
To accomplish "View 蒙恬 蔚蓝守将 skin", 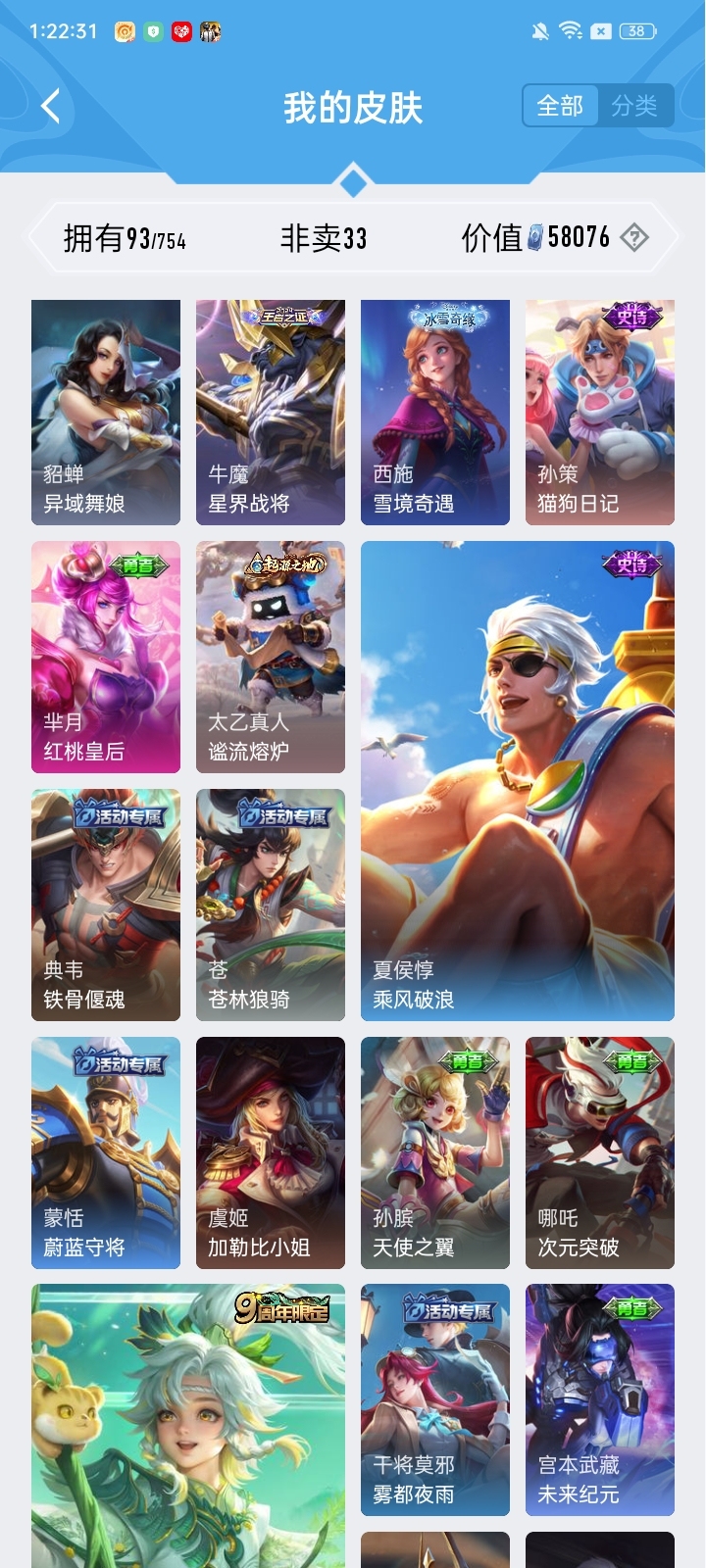I will click(x=106, y=1152).
